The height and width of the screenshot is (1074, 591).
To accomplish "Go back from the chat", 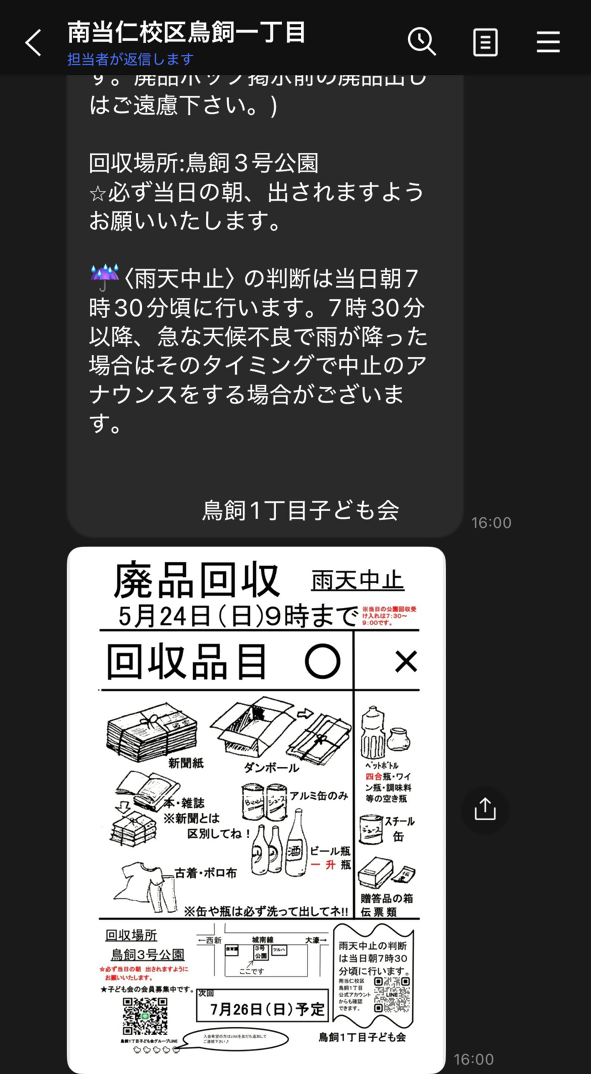I will coord(34,42).
